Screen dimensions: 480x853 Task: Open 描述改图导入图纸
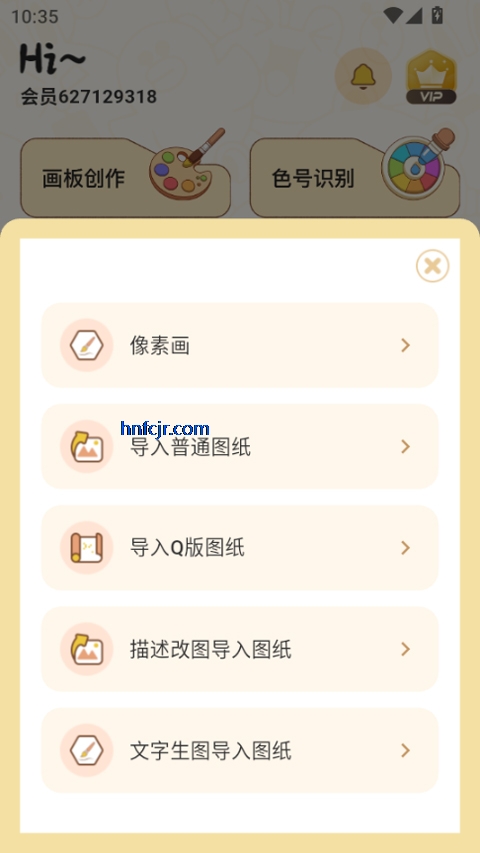tap(240, 649)
